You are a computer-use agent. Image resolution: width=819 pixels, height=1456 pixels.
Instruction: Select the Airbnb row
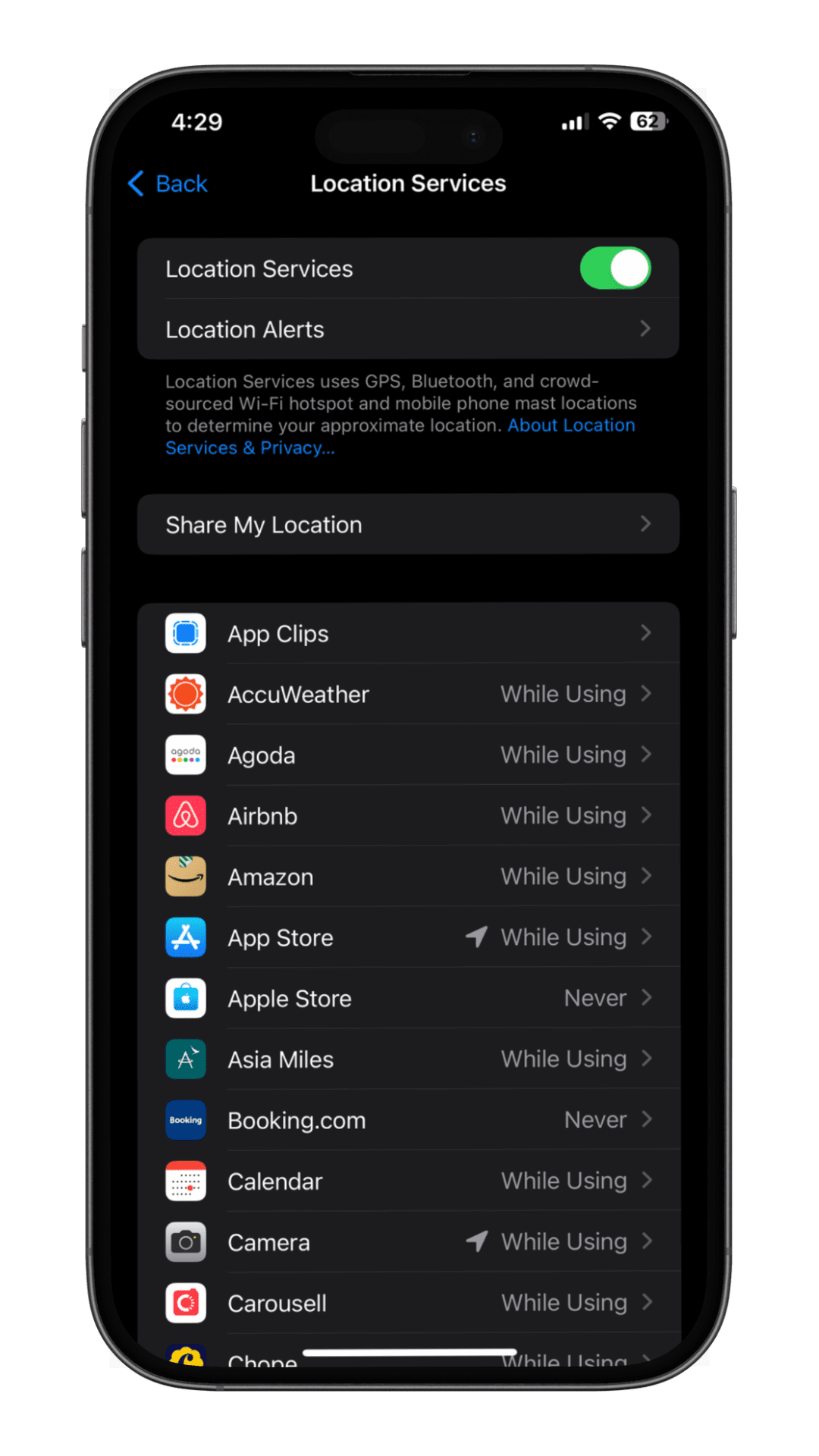tap(408, 816)
